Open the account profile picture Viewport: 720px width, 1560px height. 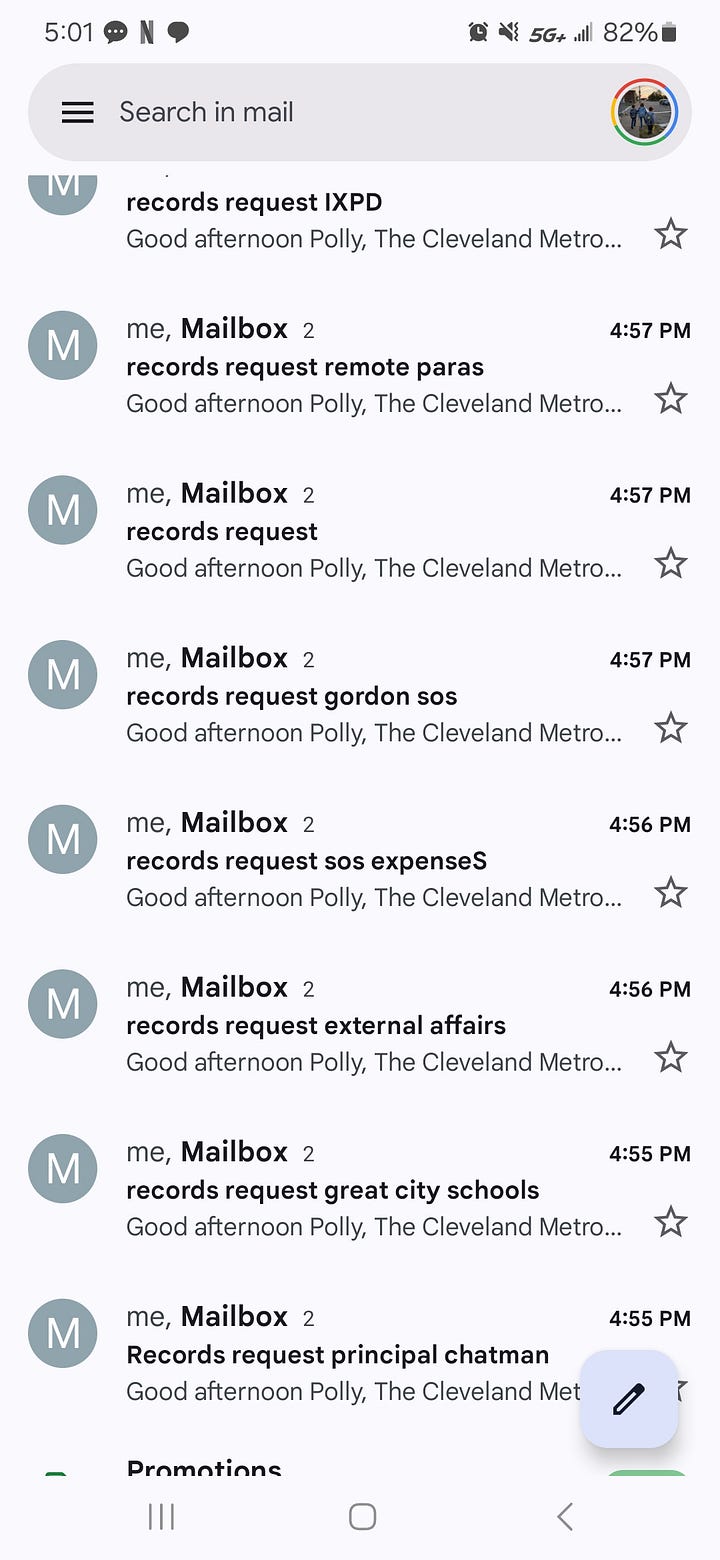(644, 112)
